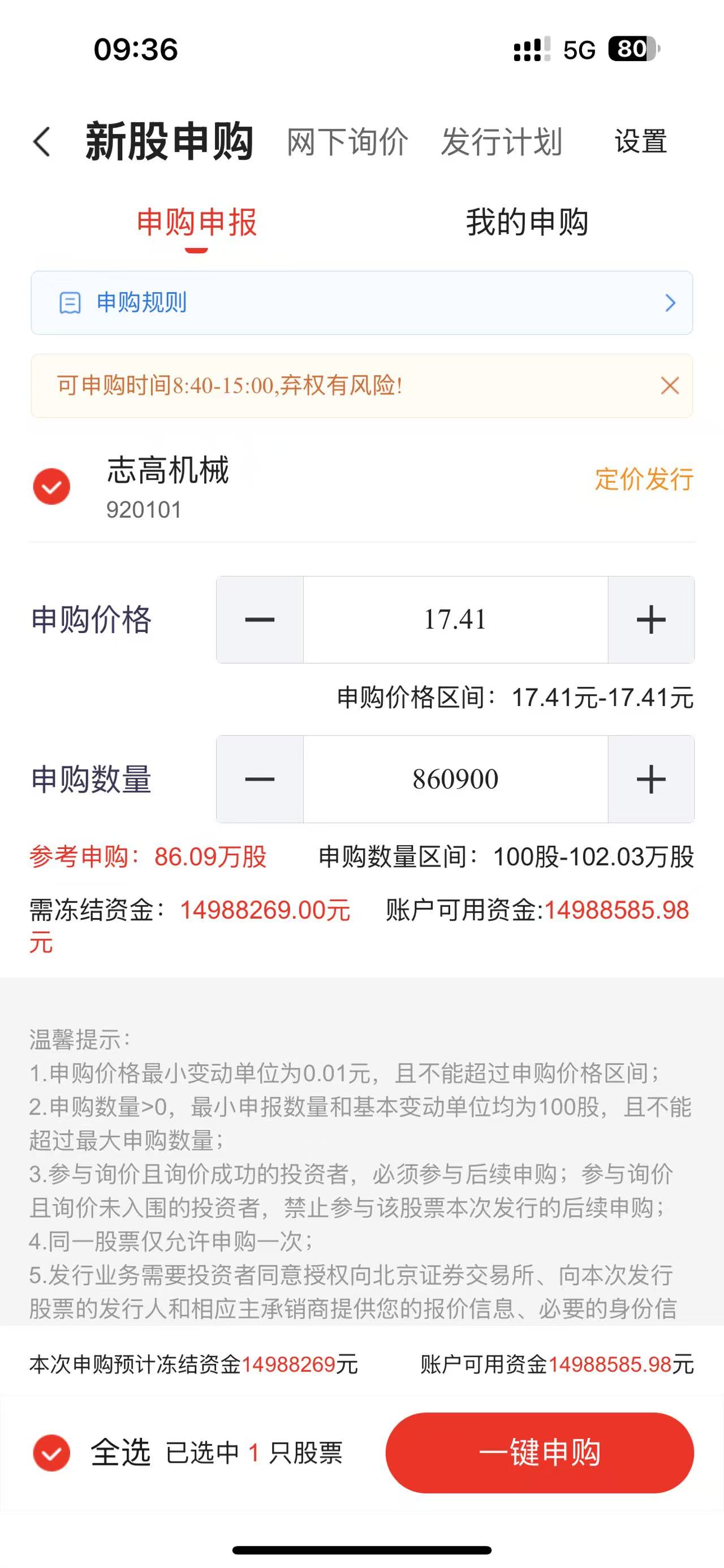Viewport: 724px width, 1568px height.
Task: Decrease the 申购数量 with the minus button
Action: (260, 779)
